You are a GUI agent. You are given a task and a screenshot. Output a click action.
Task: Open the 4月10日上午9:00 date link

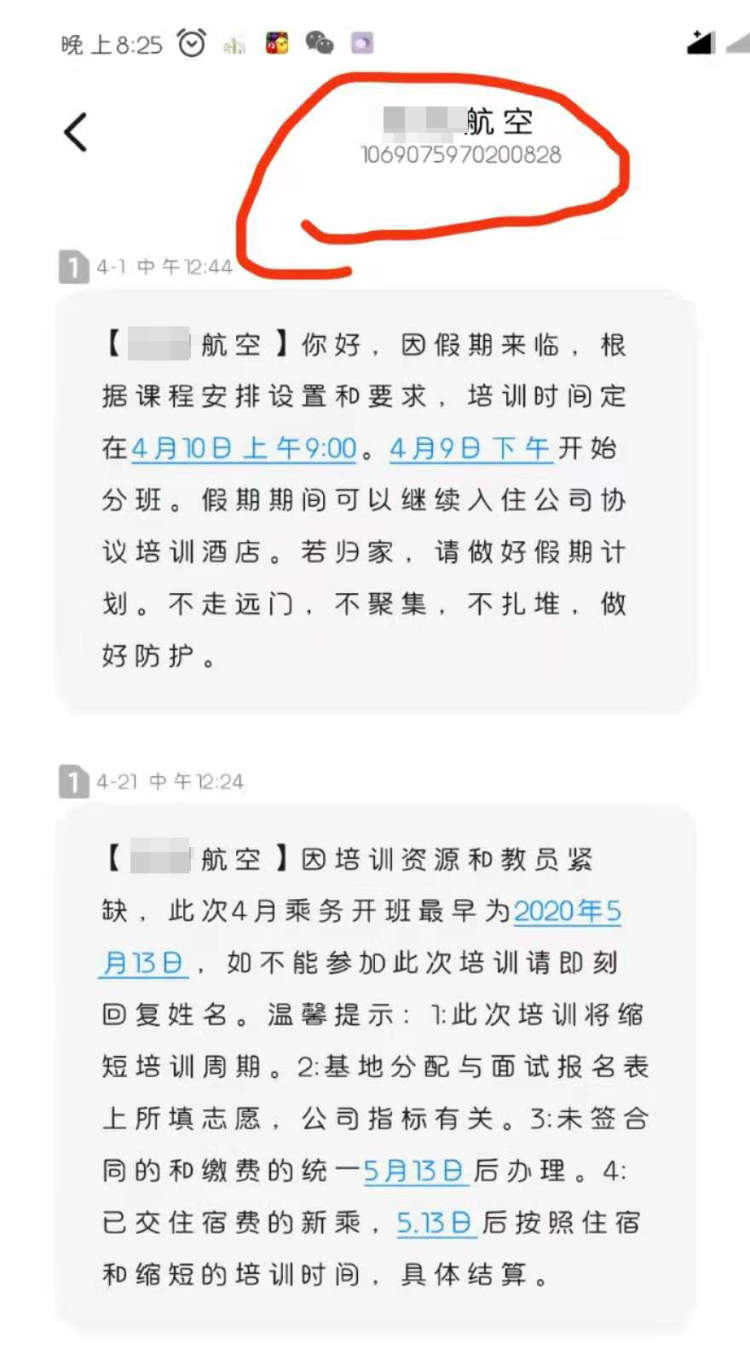point(244,449)
